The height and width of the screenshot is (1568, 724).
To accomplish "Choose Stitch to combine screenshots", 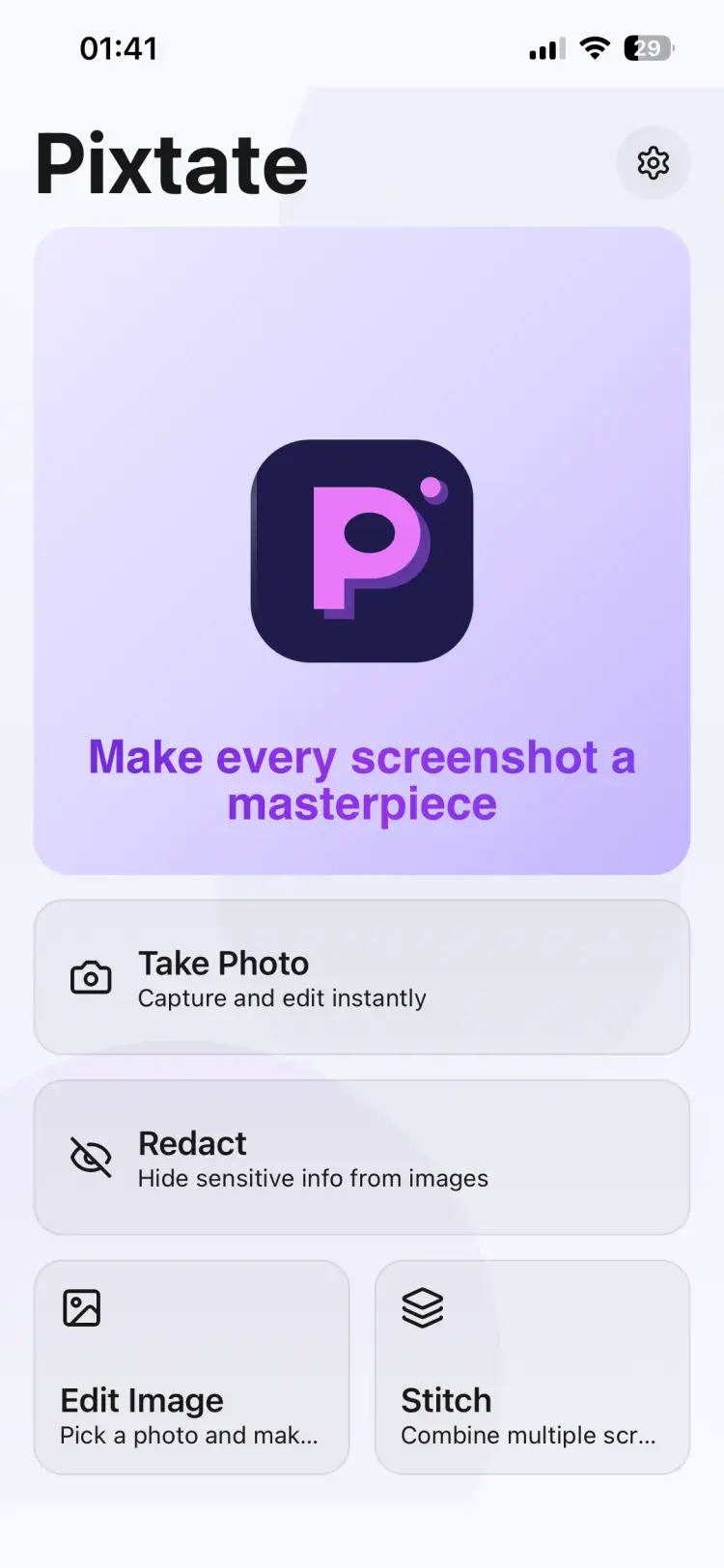I will point(532,1366).
